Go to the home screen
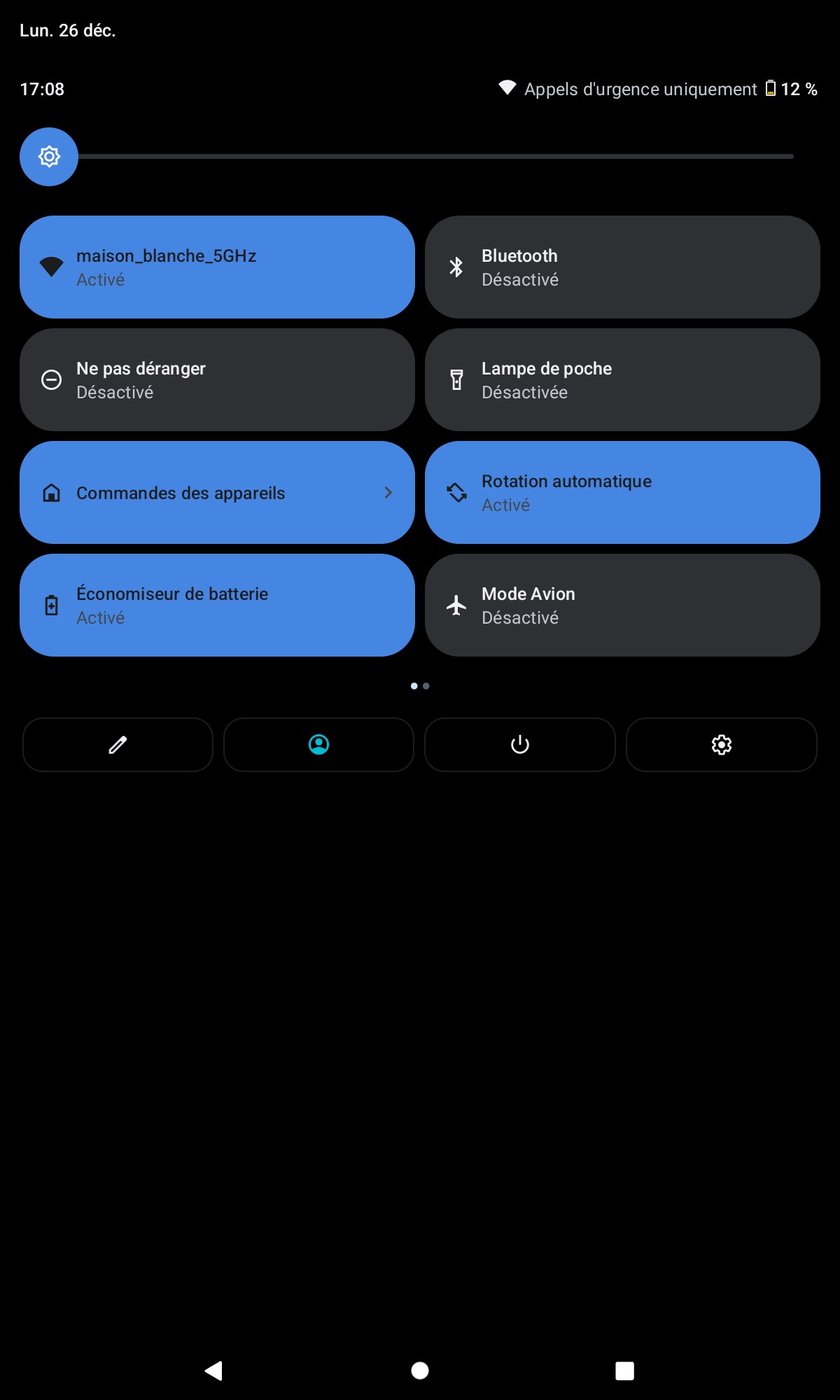The image size is (840, 1400). pyautogui.click(x=420, y=1371)
